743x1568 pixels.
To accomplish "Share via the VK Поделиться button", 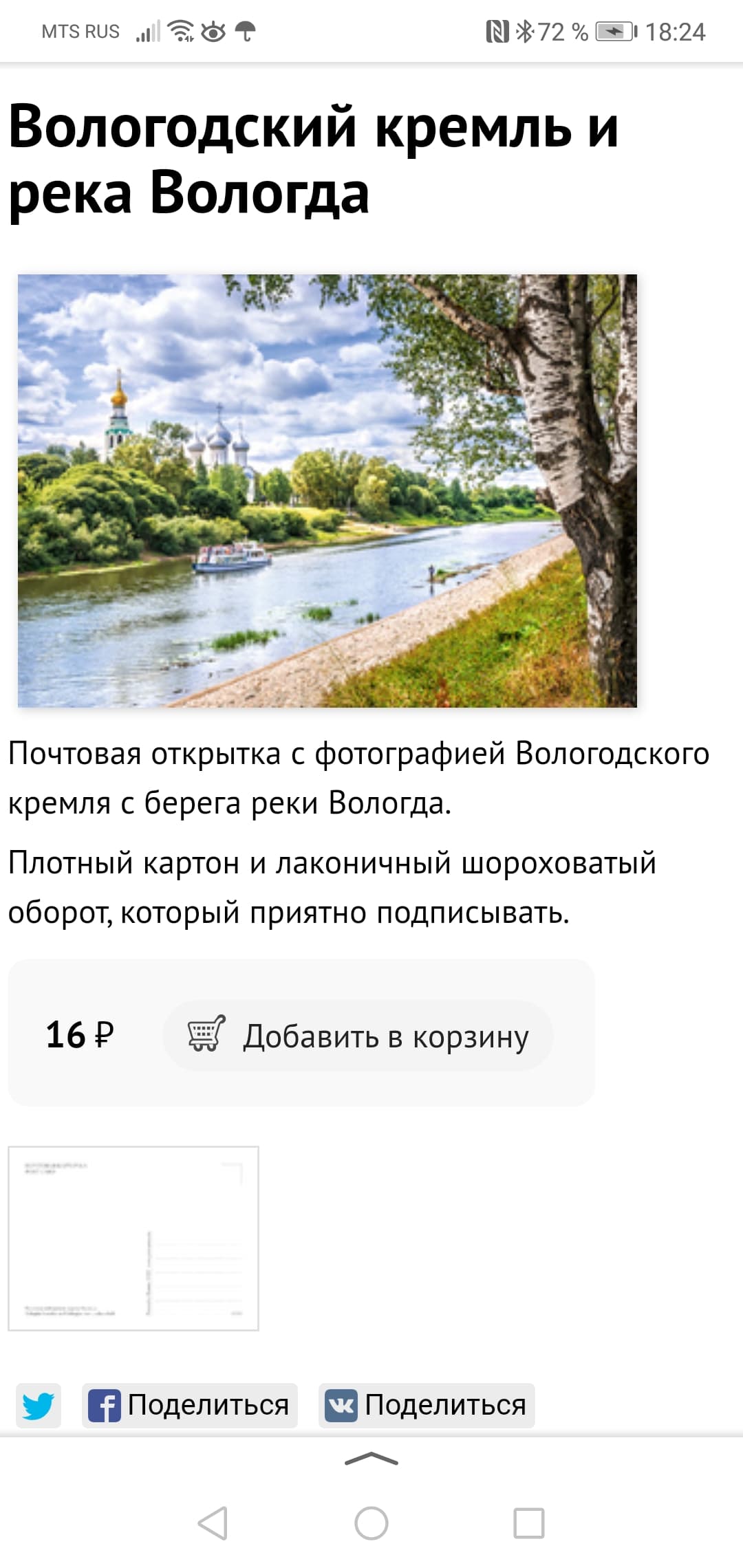I will [427, 1405].
